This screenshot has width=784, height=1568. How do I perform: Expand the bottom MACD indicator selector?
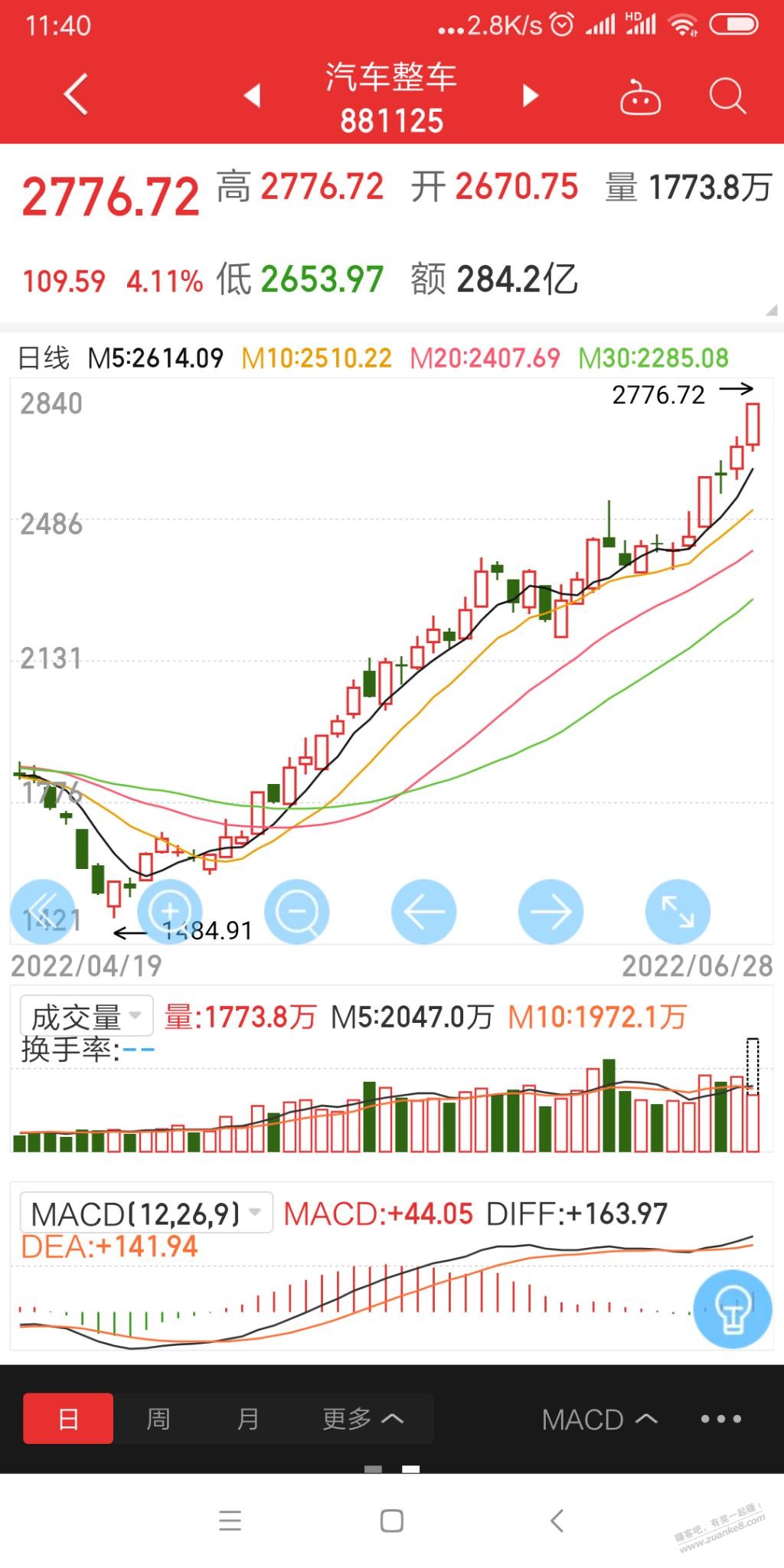[599, 1419]
